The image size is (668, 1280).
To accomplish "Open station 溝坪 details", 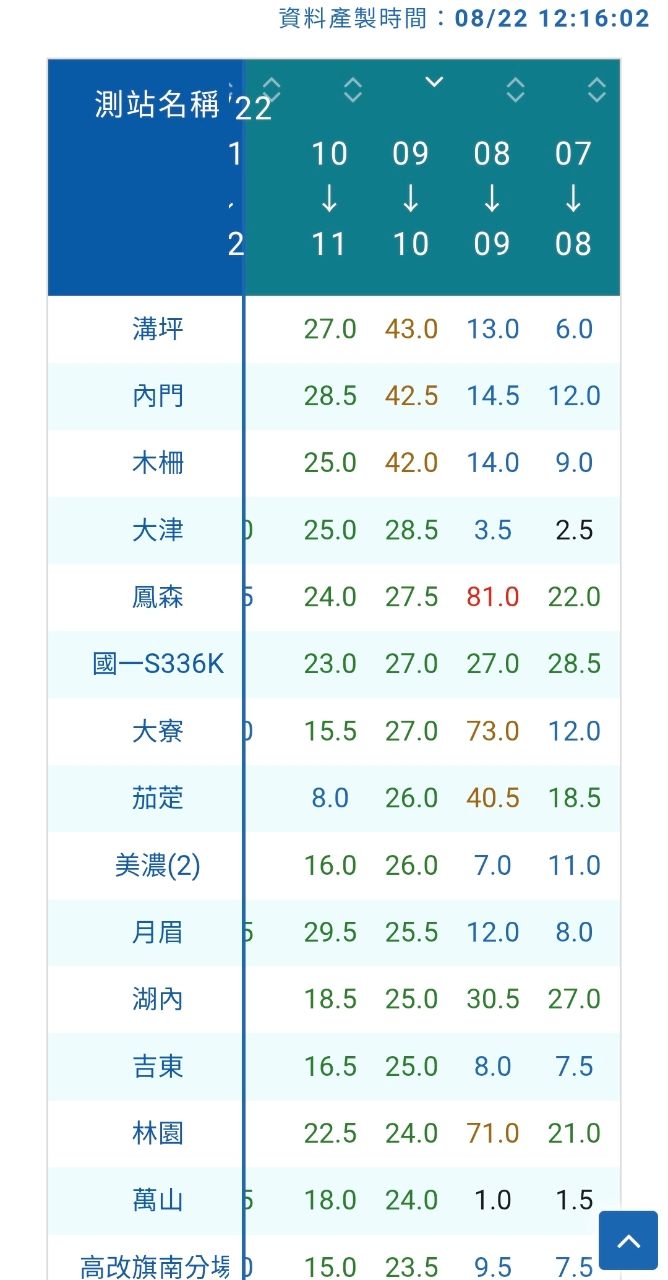I will 158,329.
